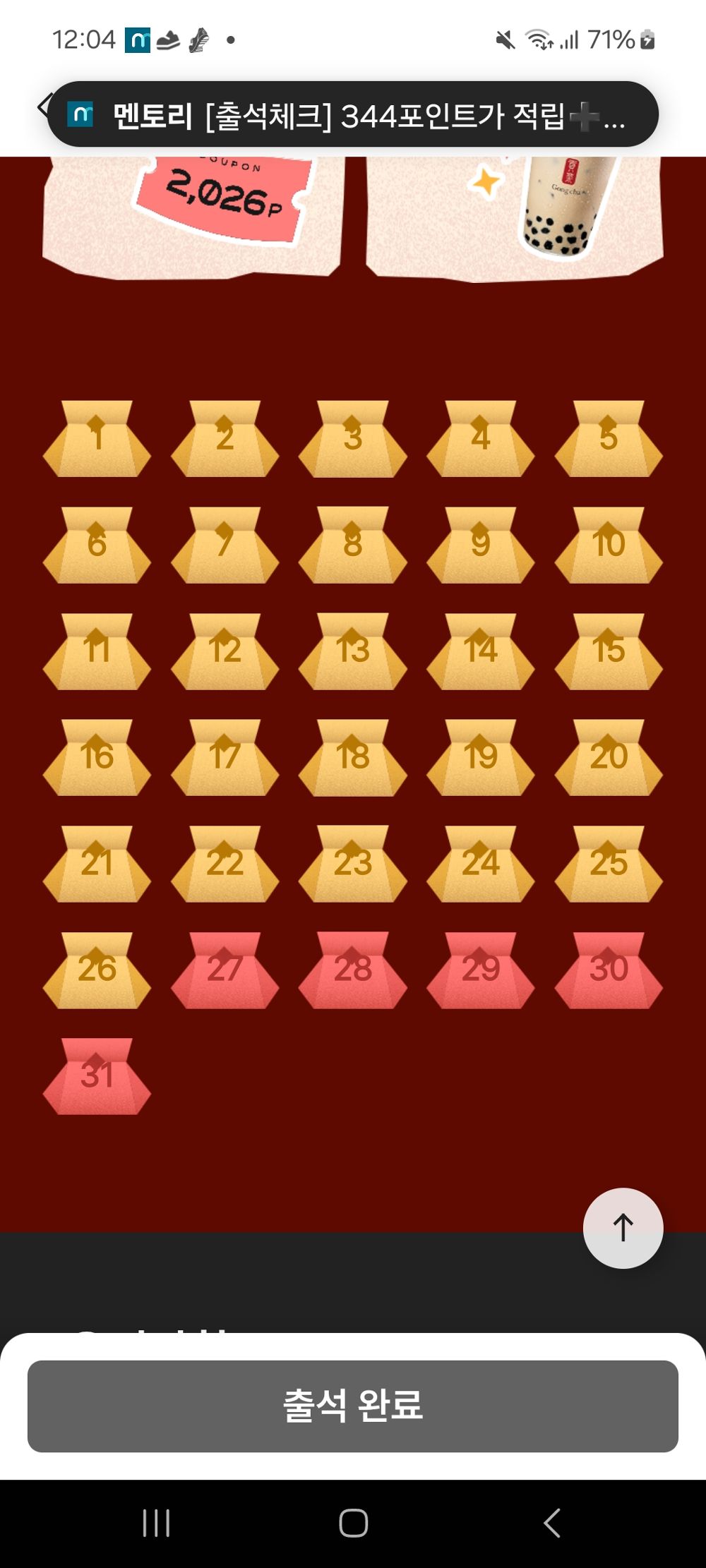This screenshot has width=706, height=1568.
Task: Tap the scroll-to-top arrow button
Action: click(623, 1228)
